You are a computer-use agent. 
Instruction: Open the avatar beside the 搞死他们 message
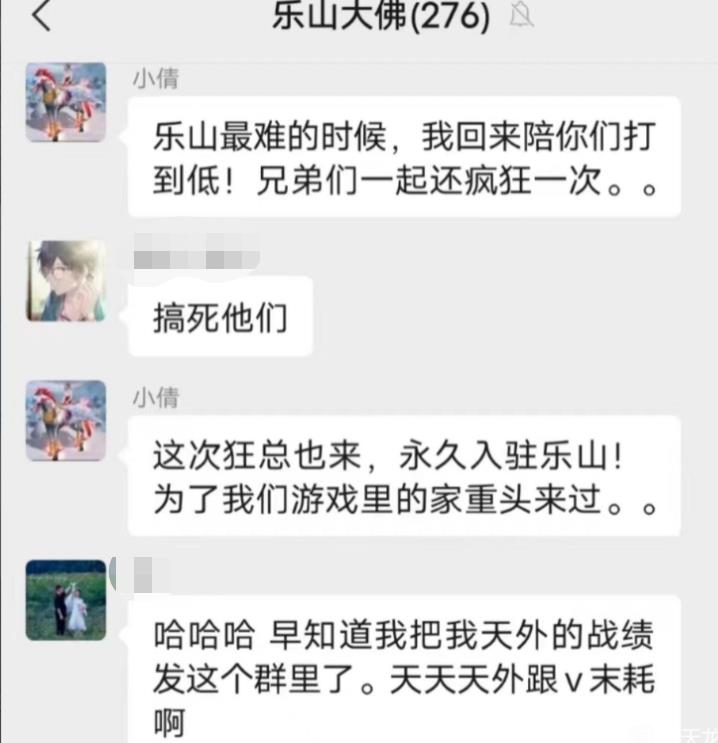pyautogui.click(x=65, y=280)
